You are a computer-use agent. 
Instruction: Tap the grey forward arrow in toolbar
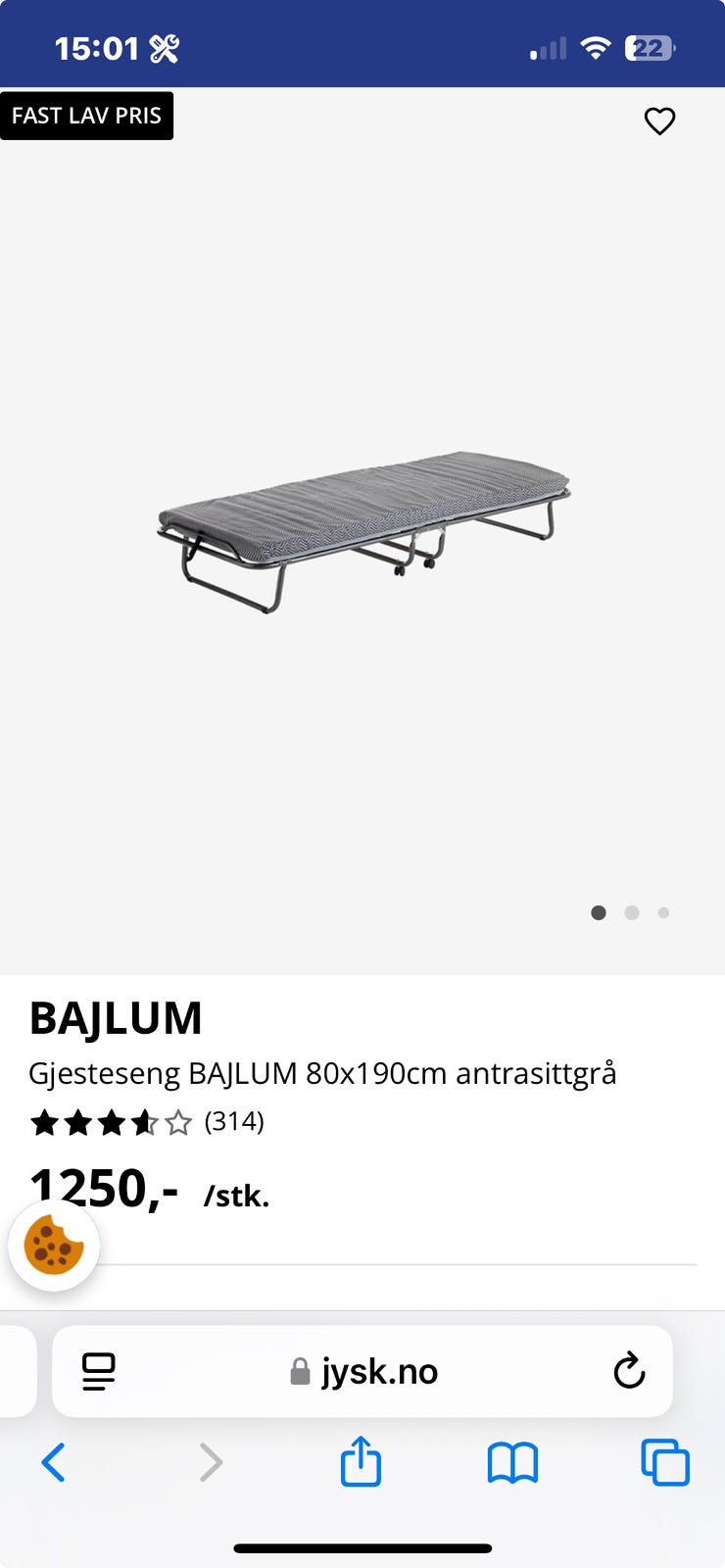pos(210,1463)
